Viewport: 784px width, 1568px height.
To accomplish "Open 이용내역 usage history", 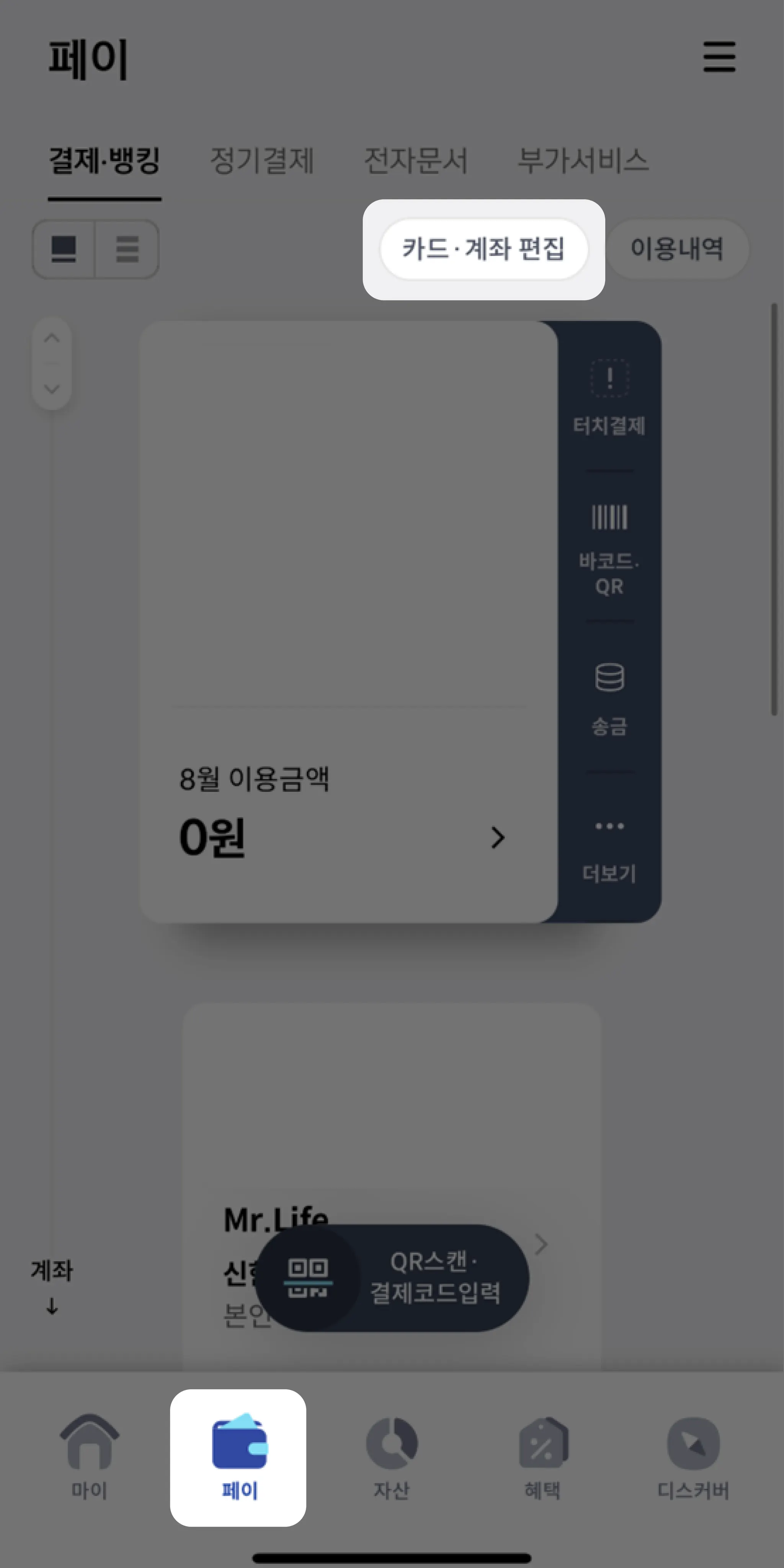I will click(x=678, y=249).
